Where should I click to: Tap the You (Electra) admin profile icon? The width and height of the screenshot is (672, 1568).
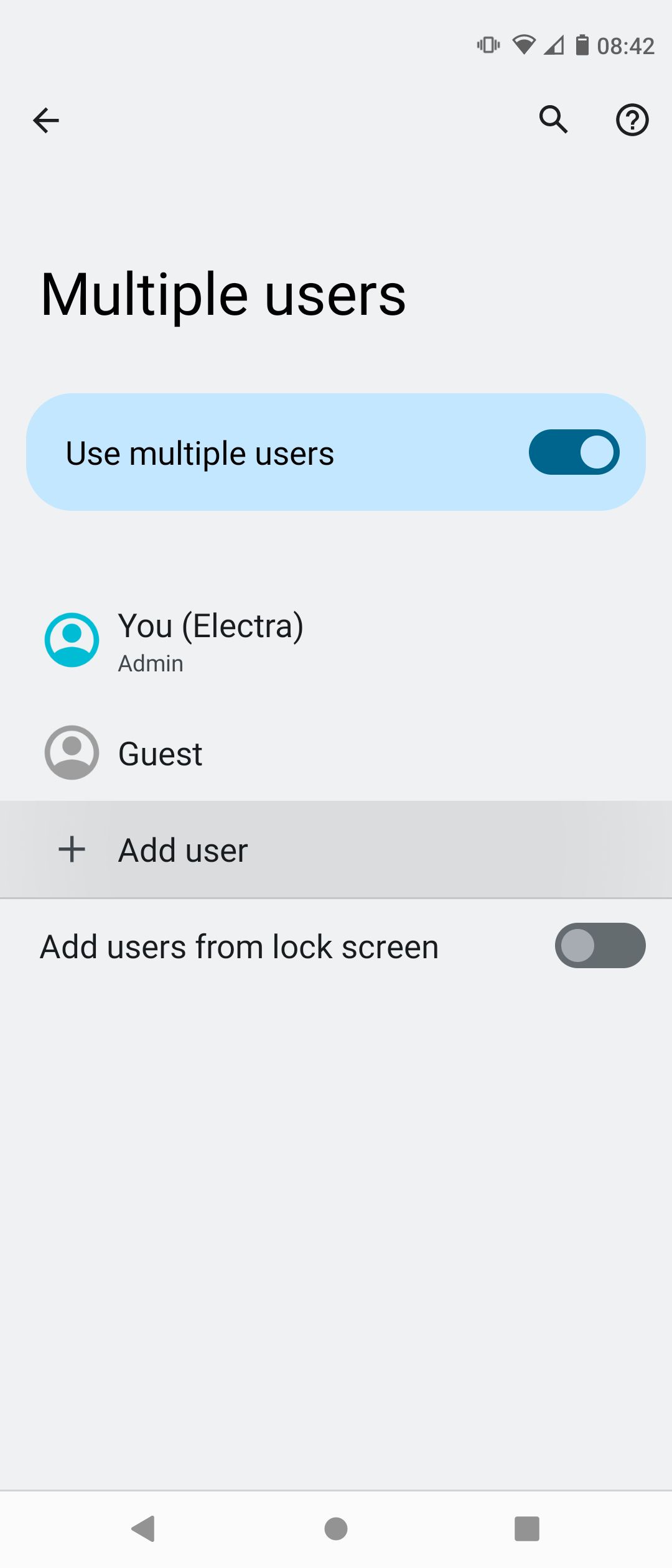(x=71, y=640)
